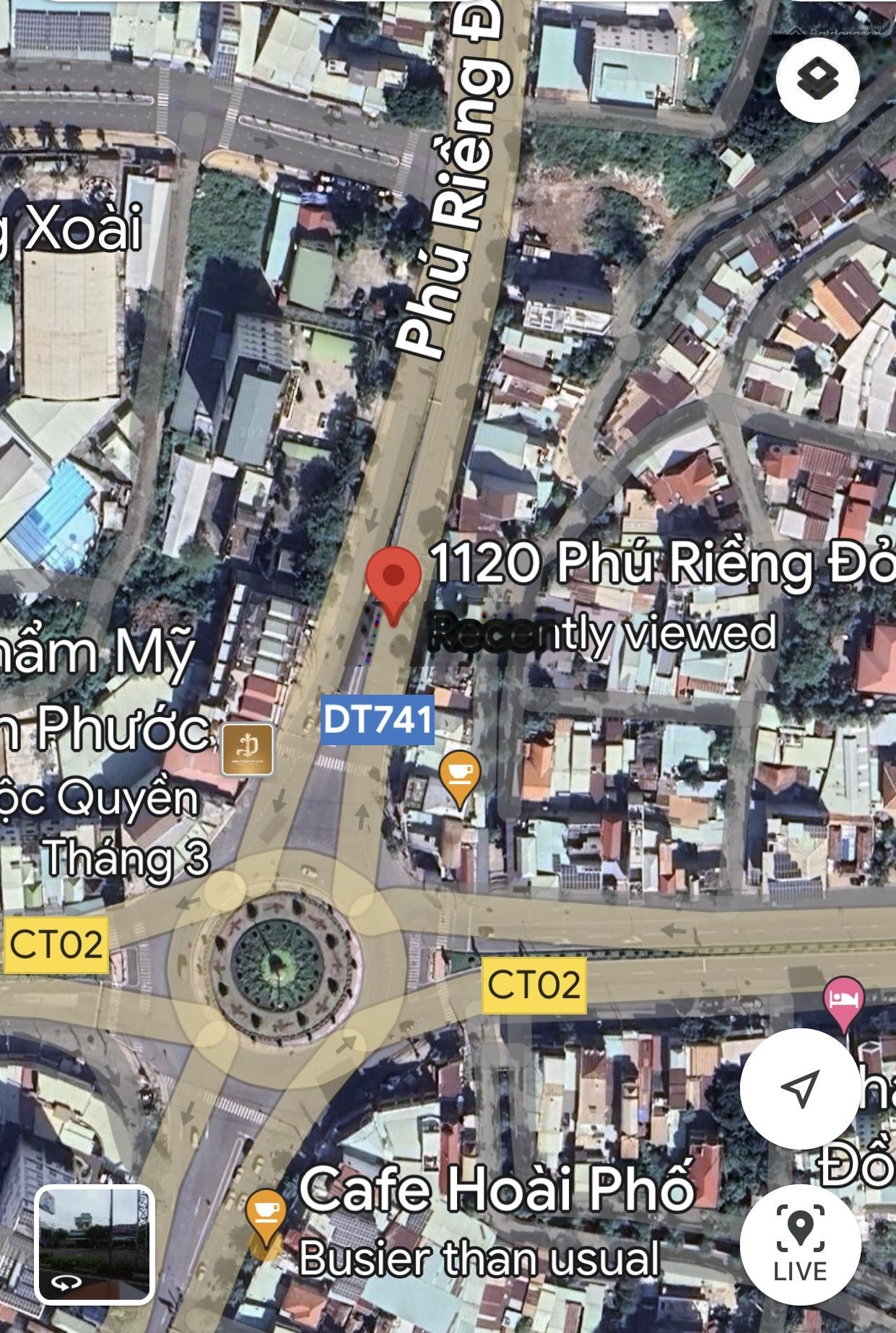896x1333 pixels.
Task: Open the map layers selector
Action: 817,79
